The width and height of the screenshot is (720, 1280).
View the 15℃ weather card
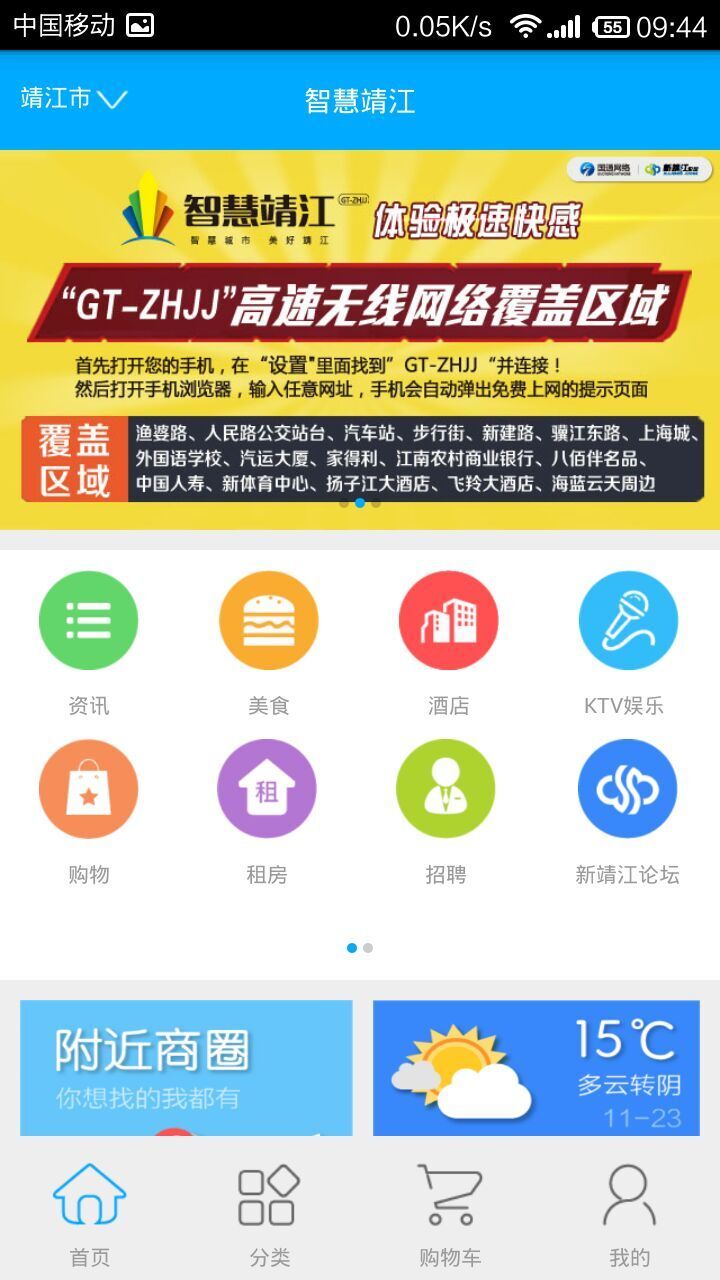click(536, 1067)
